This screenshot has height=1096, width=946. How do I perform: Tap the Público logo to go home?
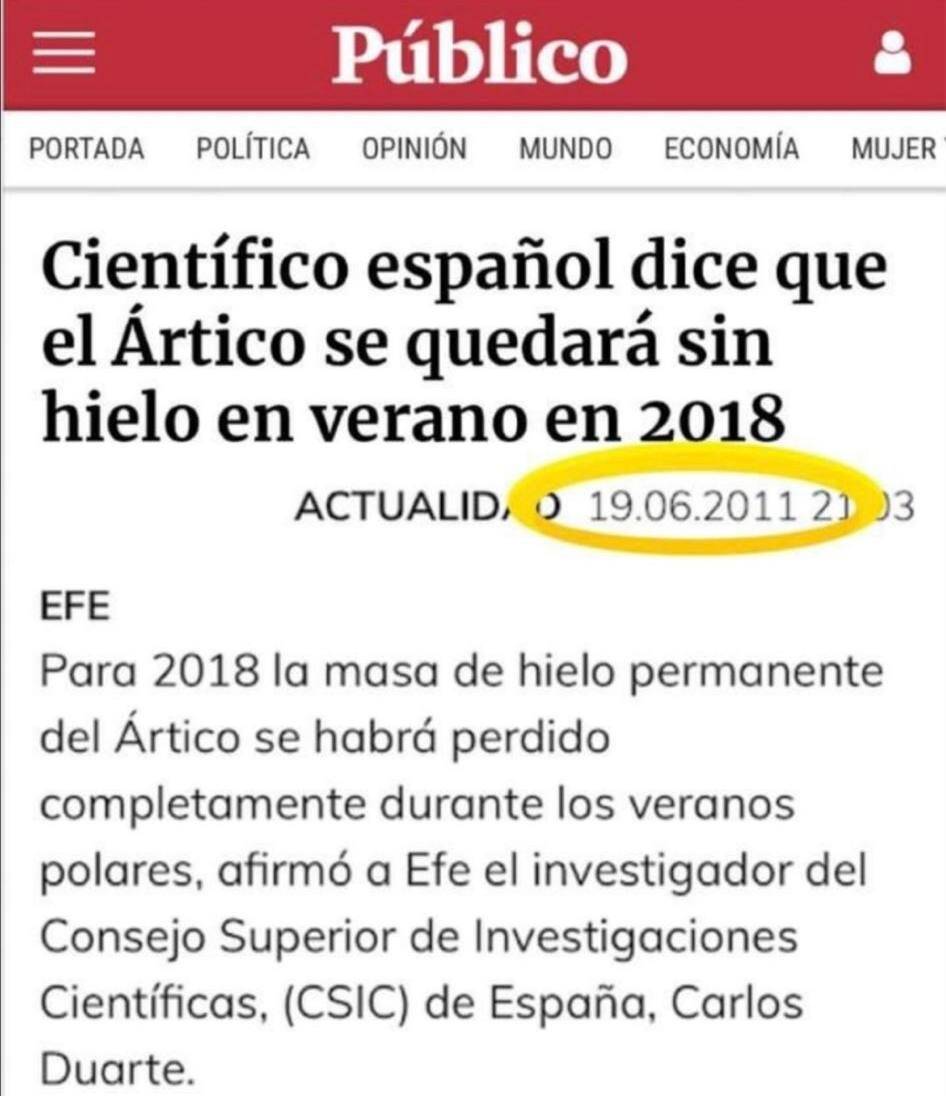pyautogui.click(x=479, y=55)
